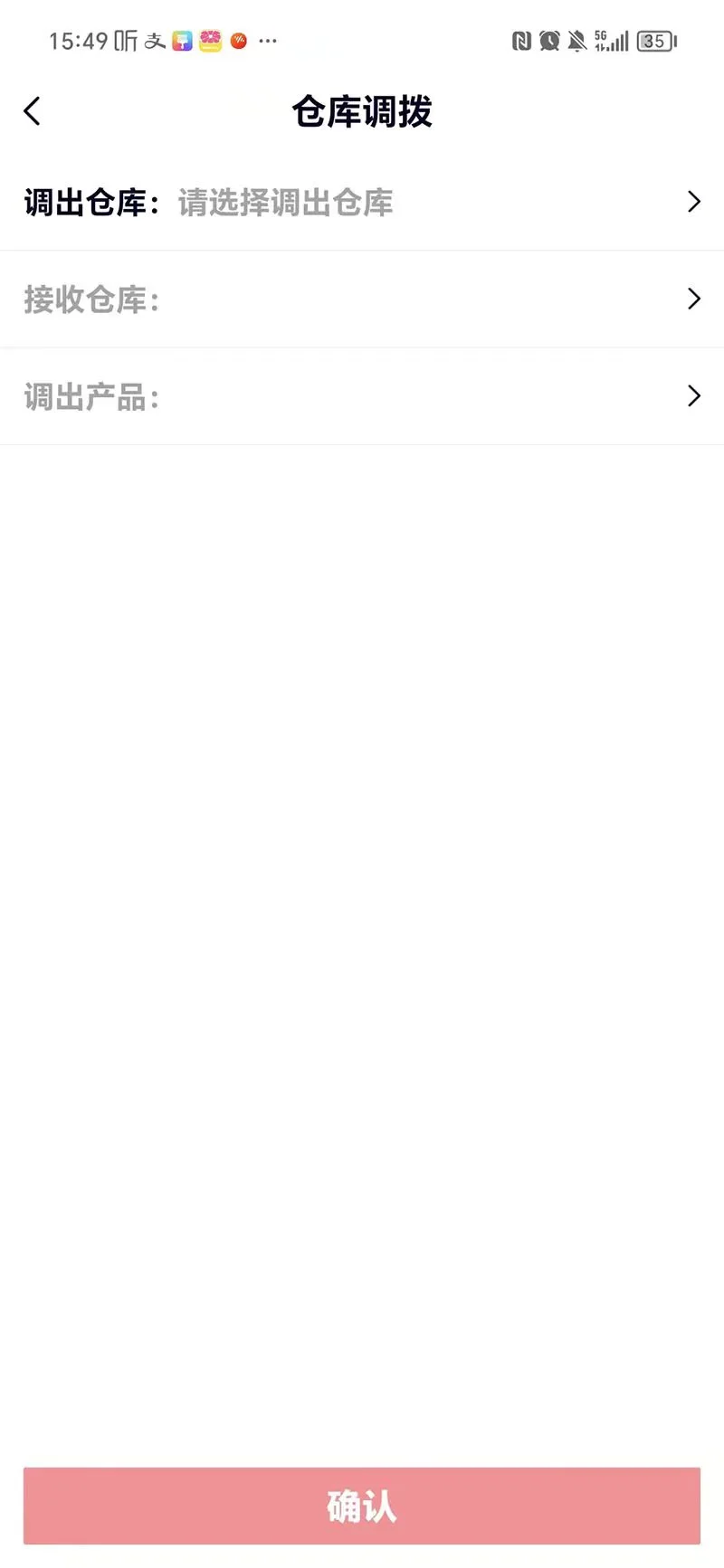
Task: Tap the 确认 button
Action: pyautogui.click(x=362, y=1506)
